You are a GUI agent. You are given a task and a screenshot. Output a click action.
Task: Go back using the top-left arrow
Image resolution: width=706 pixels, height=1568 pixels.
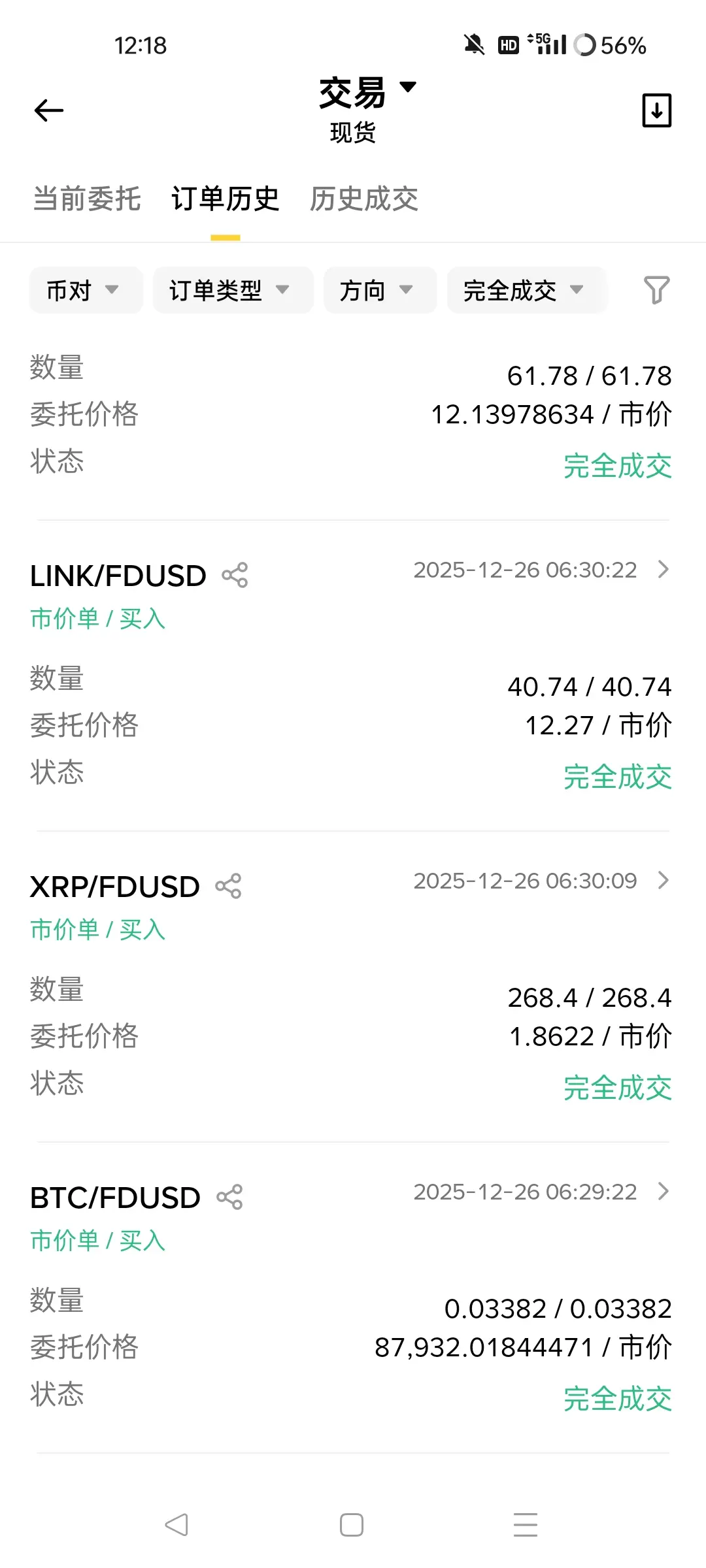tap(49, 110)
